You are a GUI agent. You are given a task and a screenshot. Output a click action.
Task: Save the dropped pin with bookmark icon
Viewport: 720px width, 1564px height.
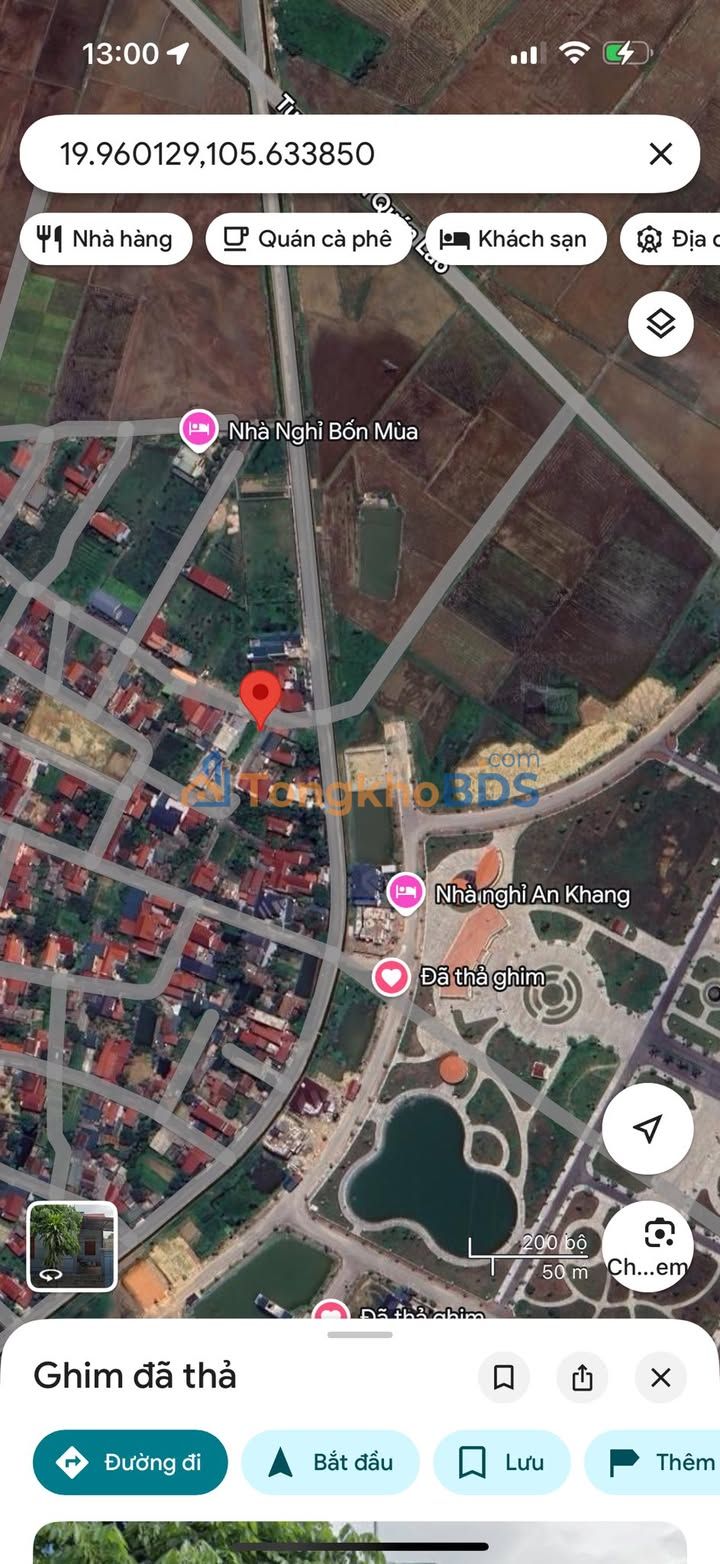pyautogui.click(x=503, y=1378)
